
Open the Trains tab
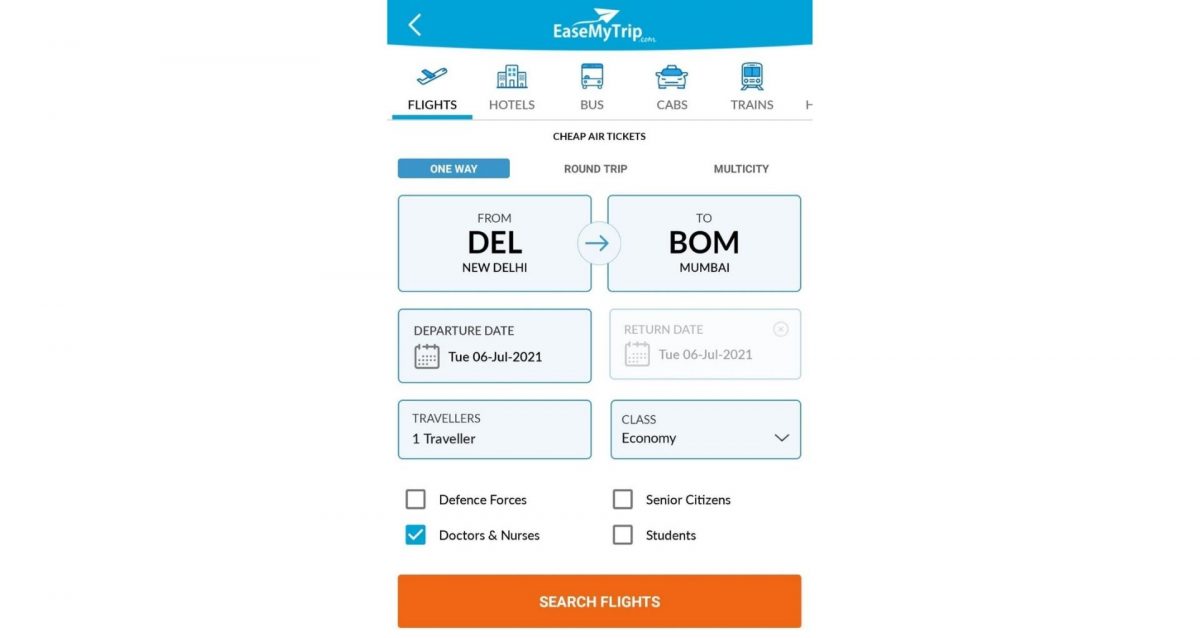(751, 87)
